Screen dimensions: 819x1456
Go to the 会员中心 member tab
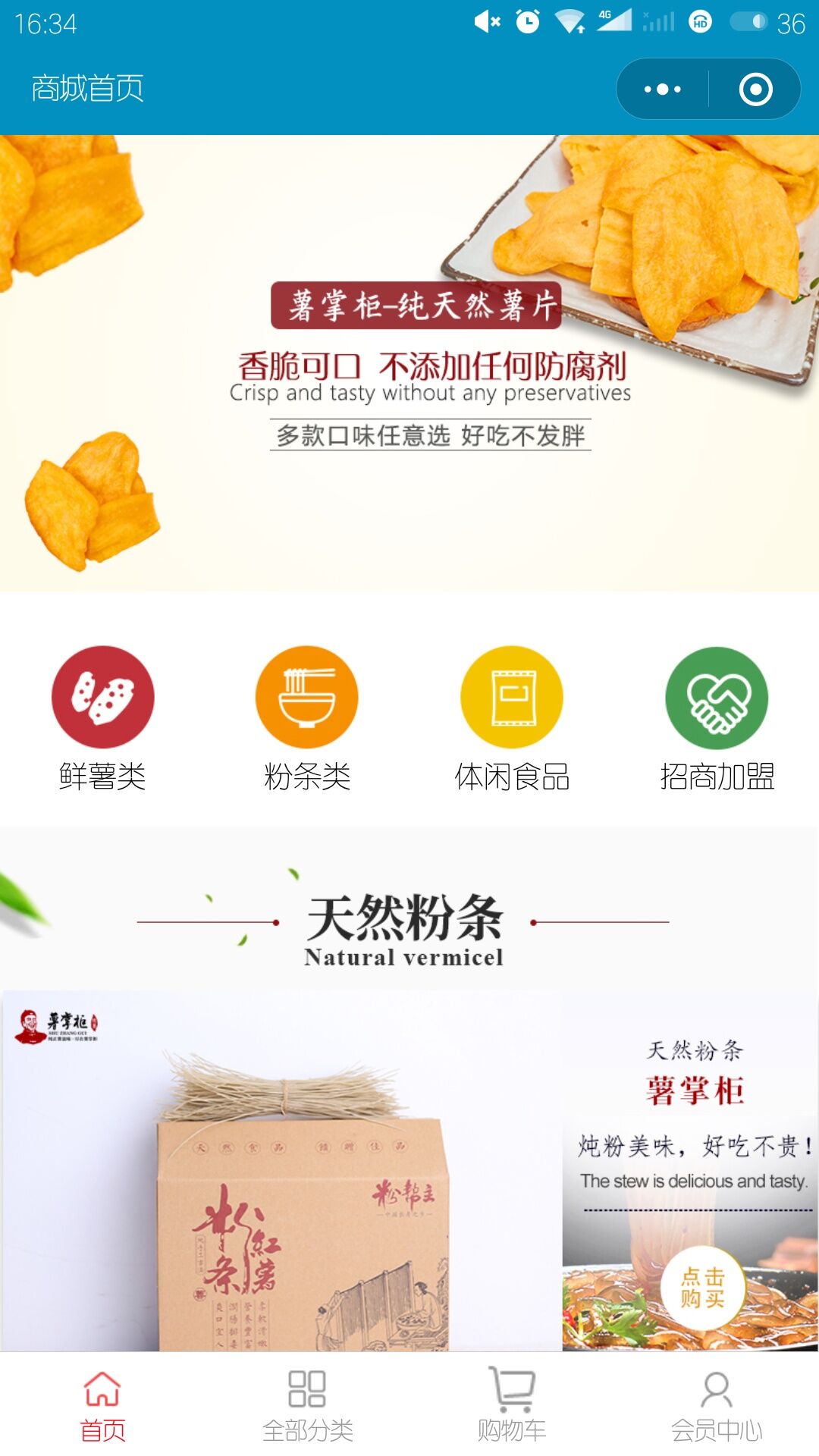717,1404
